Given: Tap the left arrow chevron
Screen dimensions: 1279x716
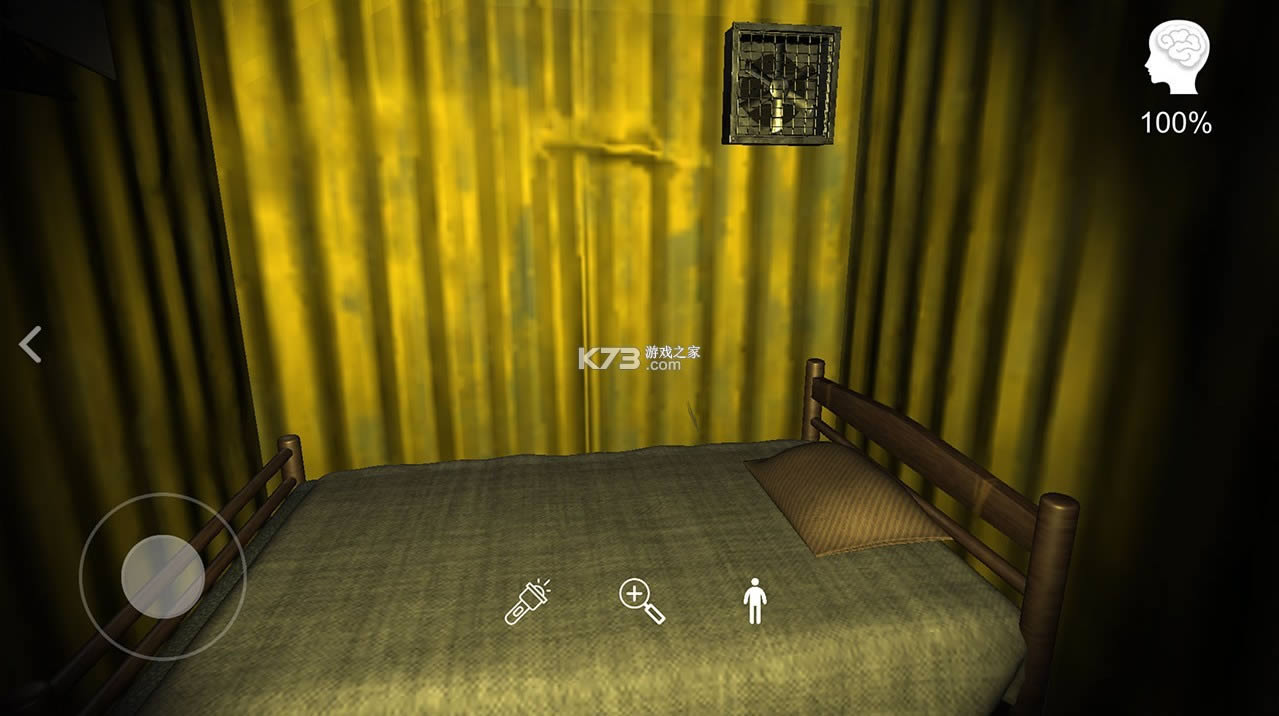Looking at the screenshot, I should point(30,345).
